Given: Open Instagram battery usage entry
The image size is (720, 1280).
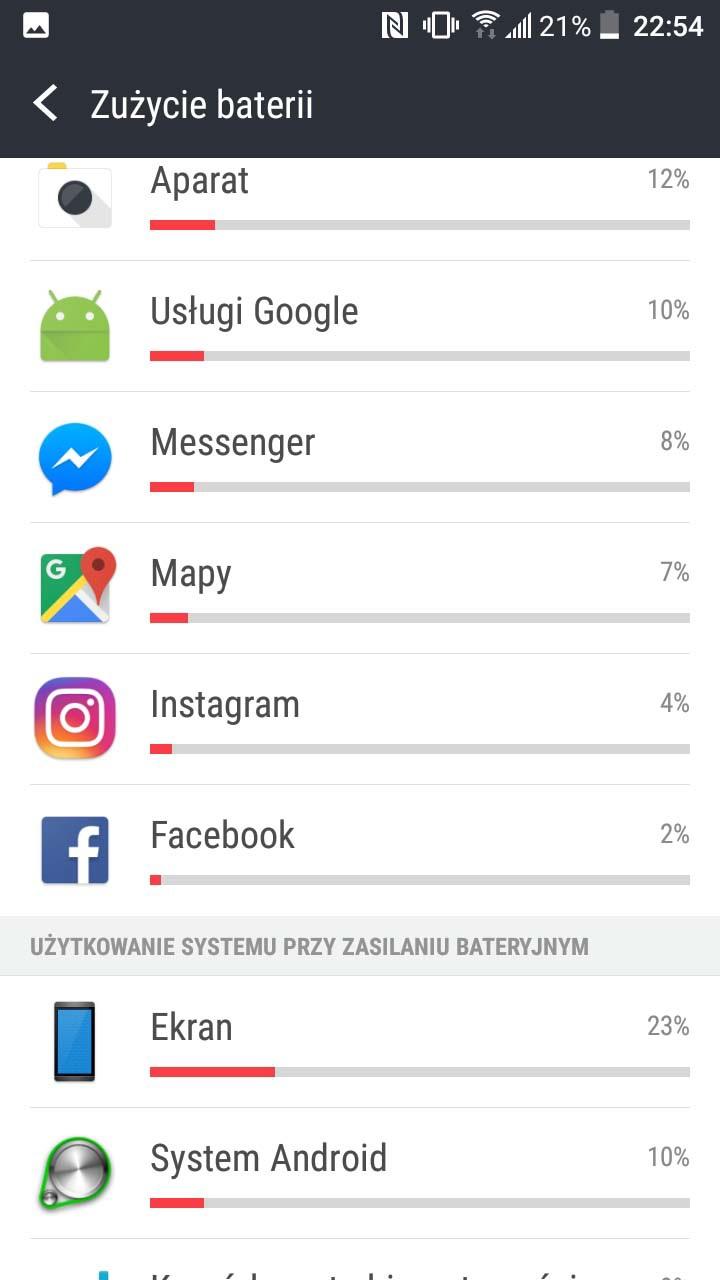Looking at the screenshot, I should pyautogui.click(x=360, y=720).
